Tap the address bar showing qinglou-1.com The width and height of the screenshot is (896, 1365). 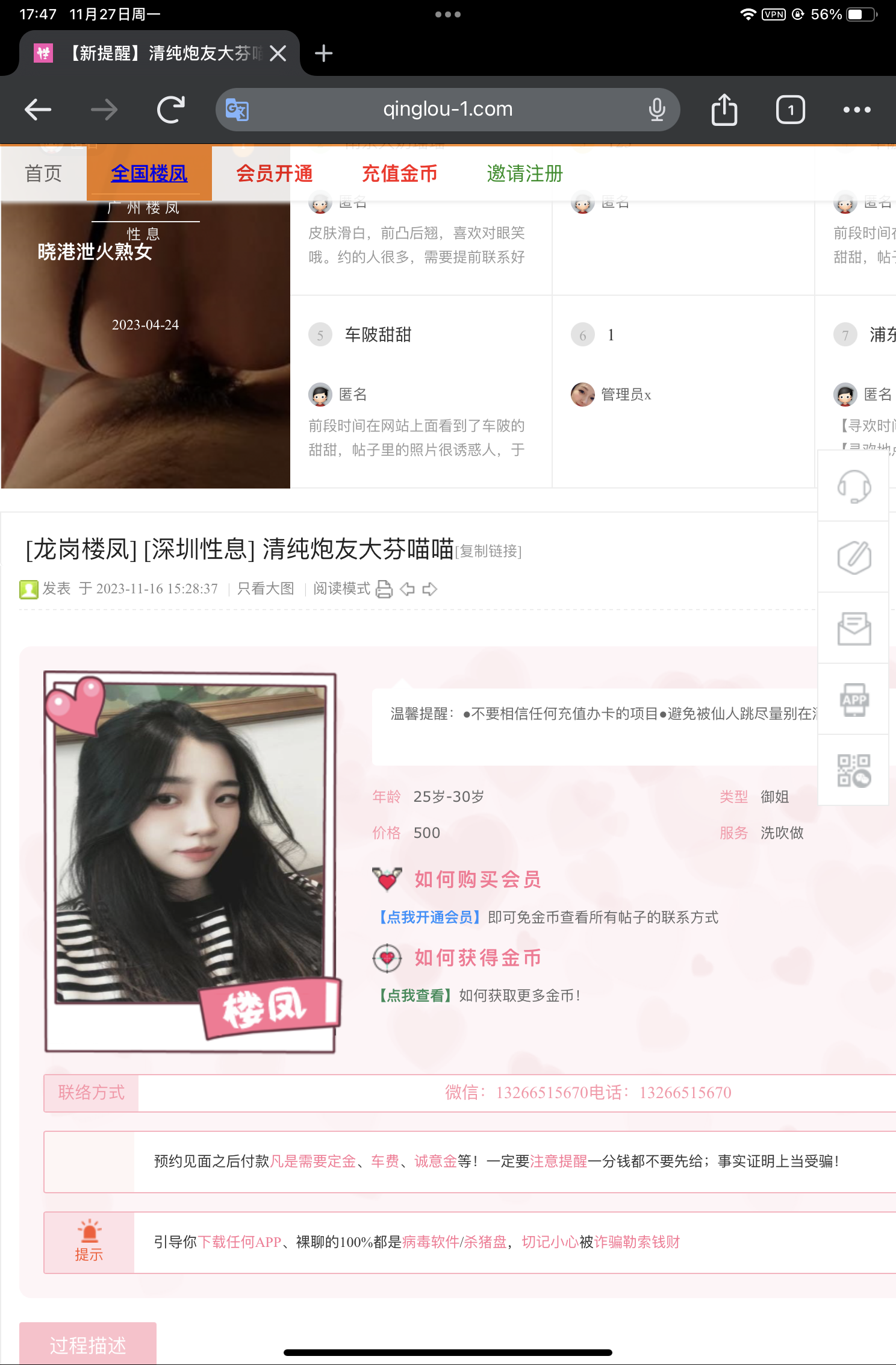click(x=447, y=110)
